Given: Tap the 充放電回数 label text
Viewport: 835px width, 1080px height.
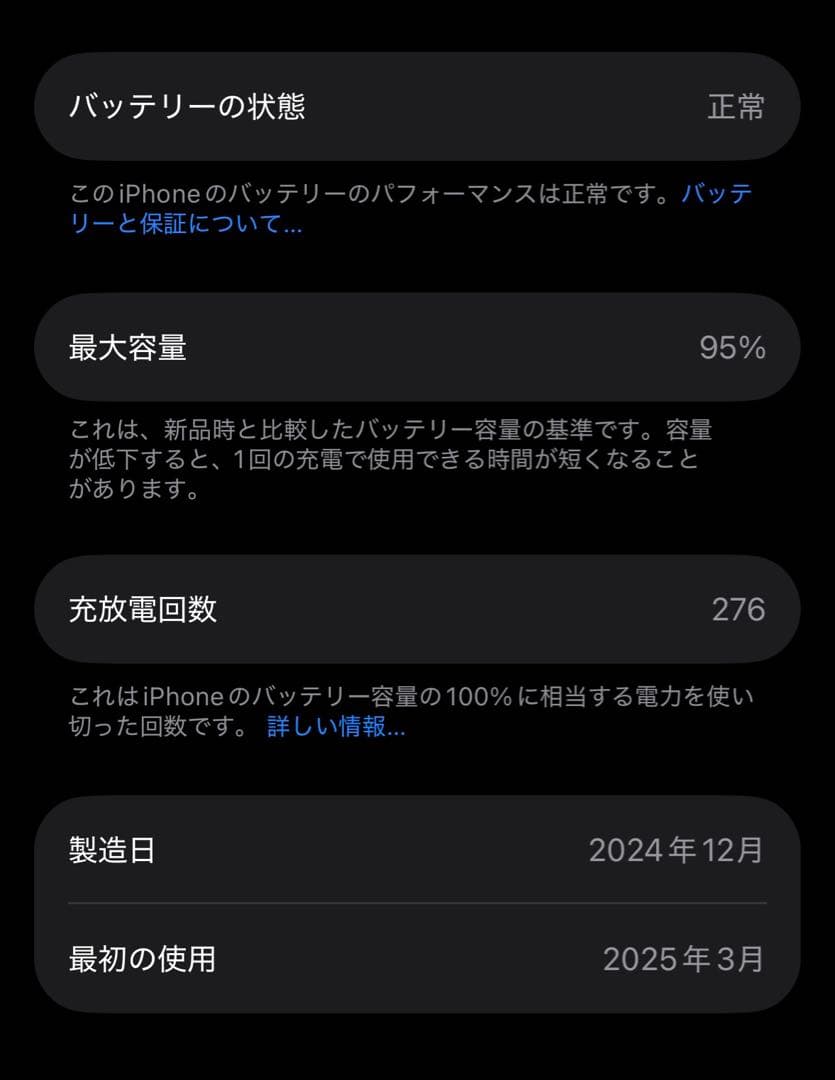Looking at the screenshot, I should [145, 609].
